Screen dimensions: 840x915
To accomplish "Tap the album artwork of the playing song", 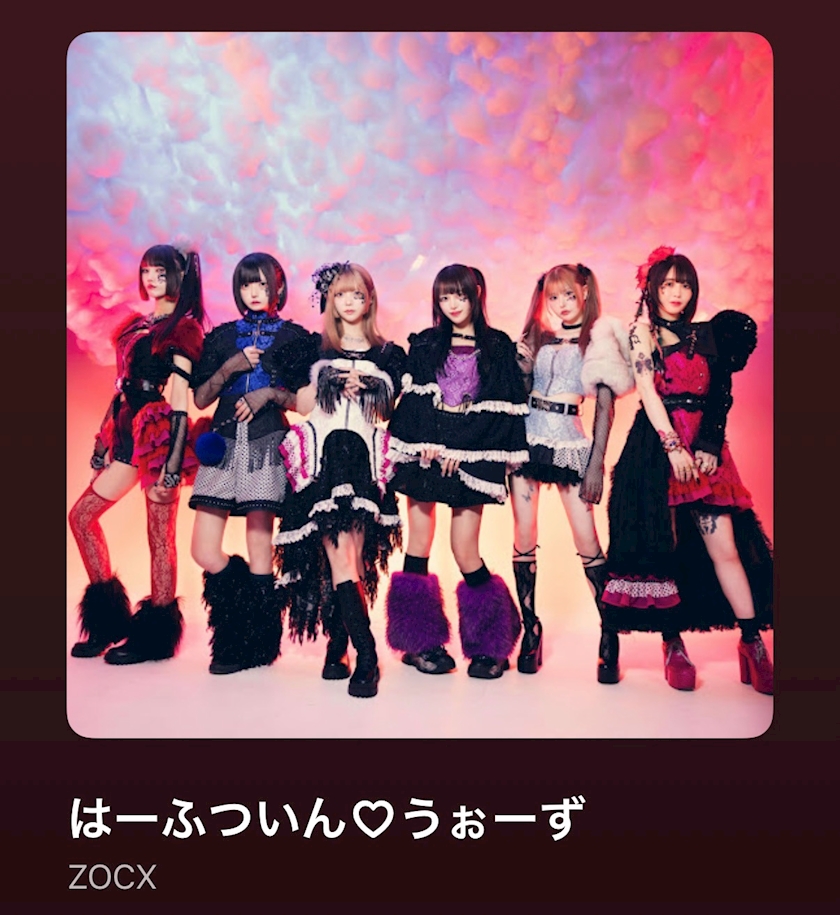I will tap(420, 385).
